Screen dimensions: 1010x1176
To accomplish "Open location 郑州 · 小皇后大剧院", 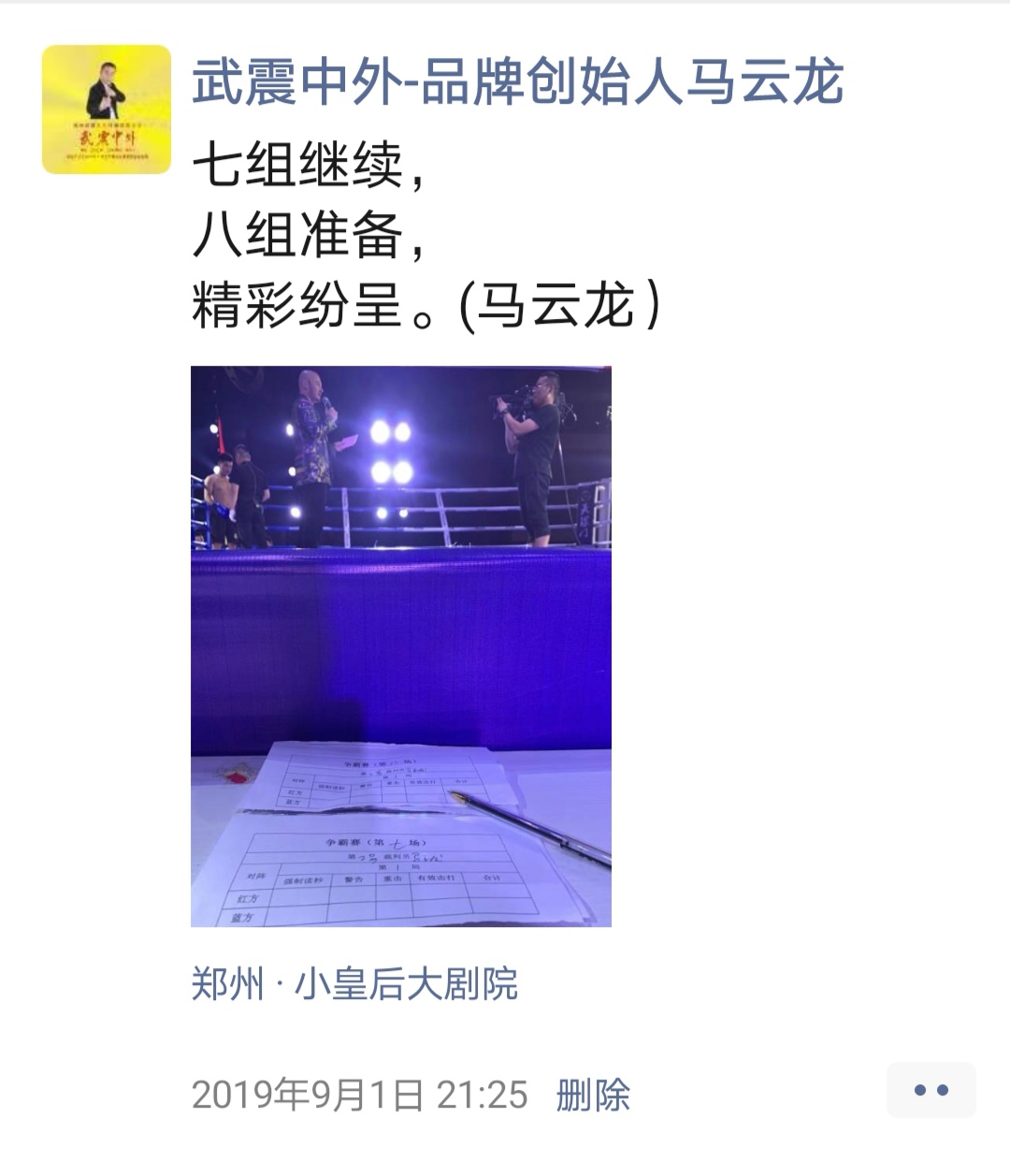I will [x=354, y=985].
